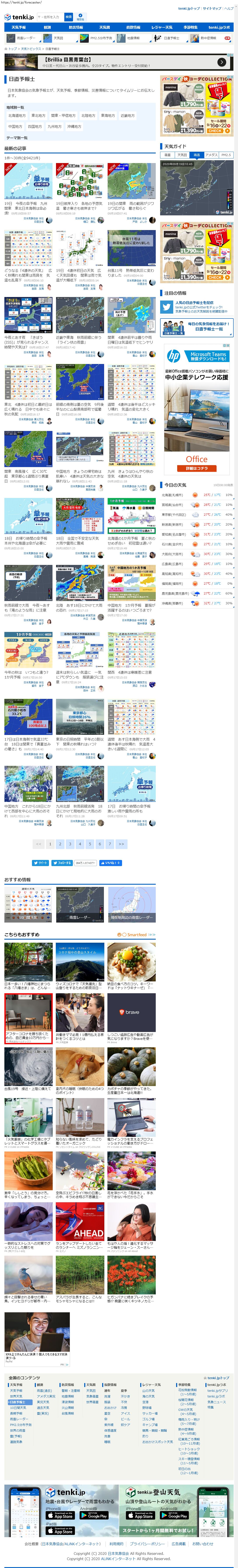
Task: Select the 沖縄地方 region chip
Action: tap(74, 127)
